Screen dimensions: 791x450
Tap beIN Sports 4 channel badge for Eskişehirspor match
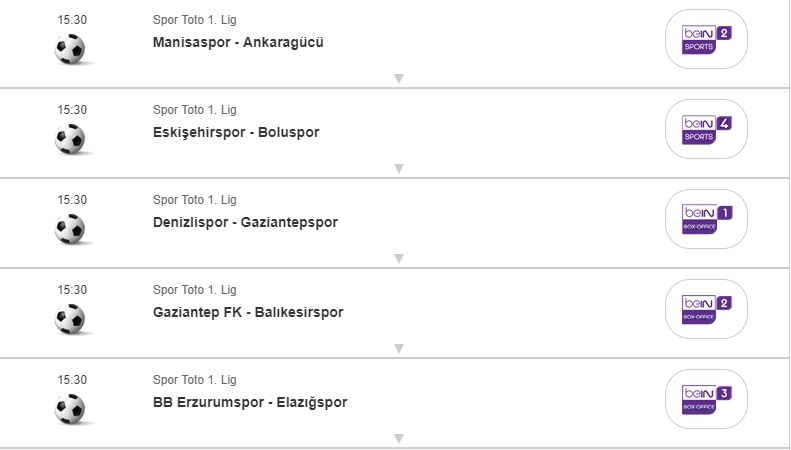(706, 130)
